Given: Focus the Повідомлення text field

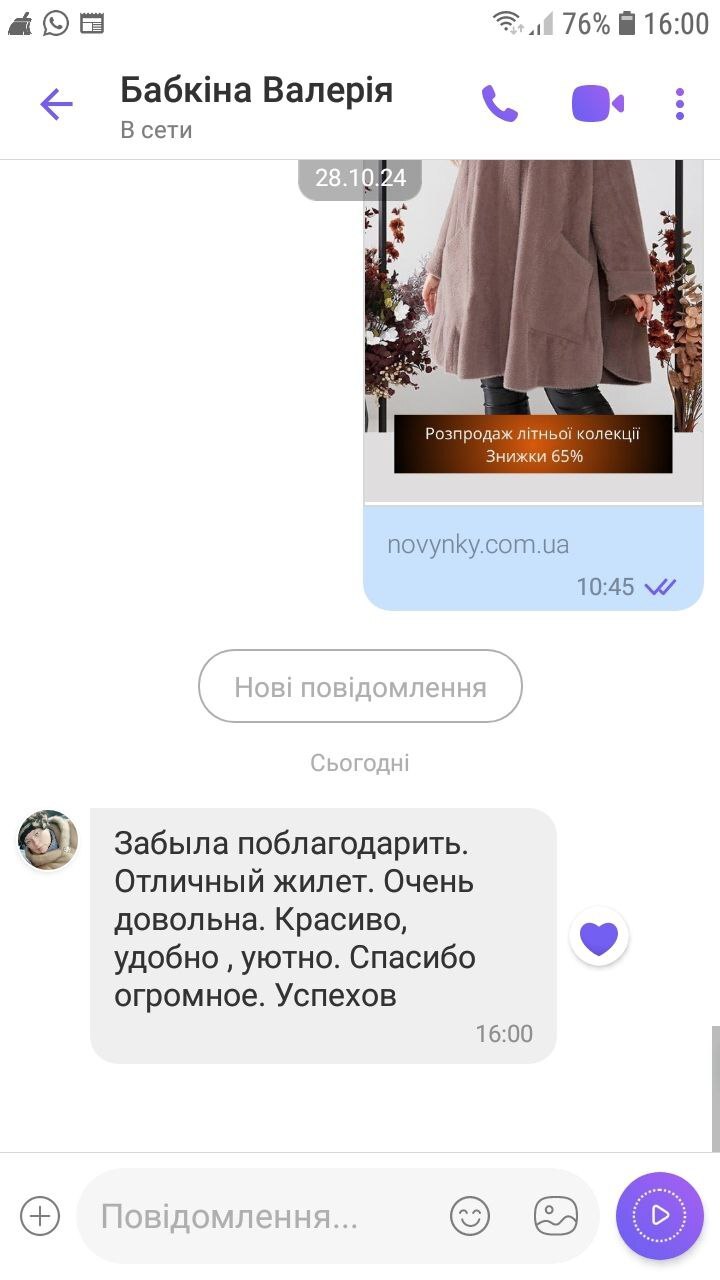Looking at the screenshot, I should coord(260,1217).
